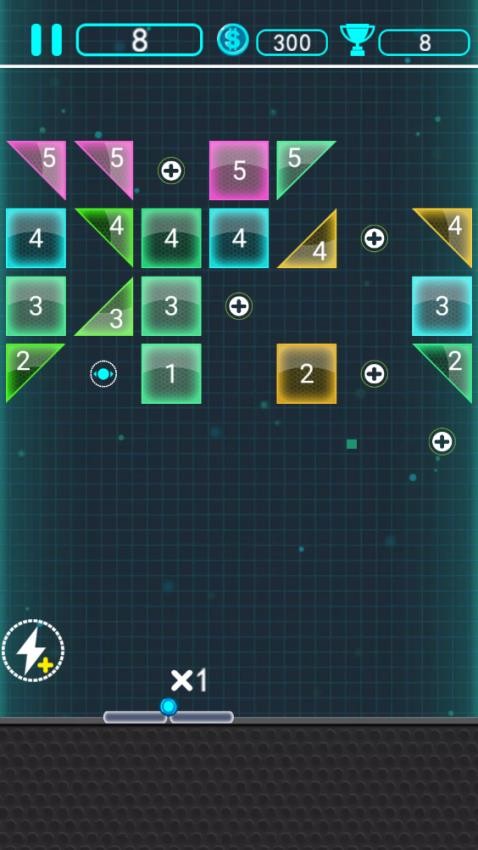The height and width of the screenshot is (850, 478).
Task: Open the coin balance showing 300
Action: [x=292, y=42]
